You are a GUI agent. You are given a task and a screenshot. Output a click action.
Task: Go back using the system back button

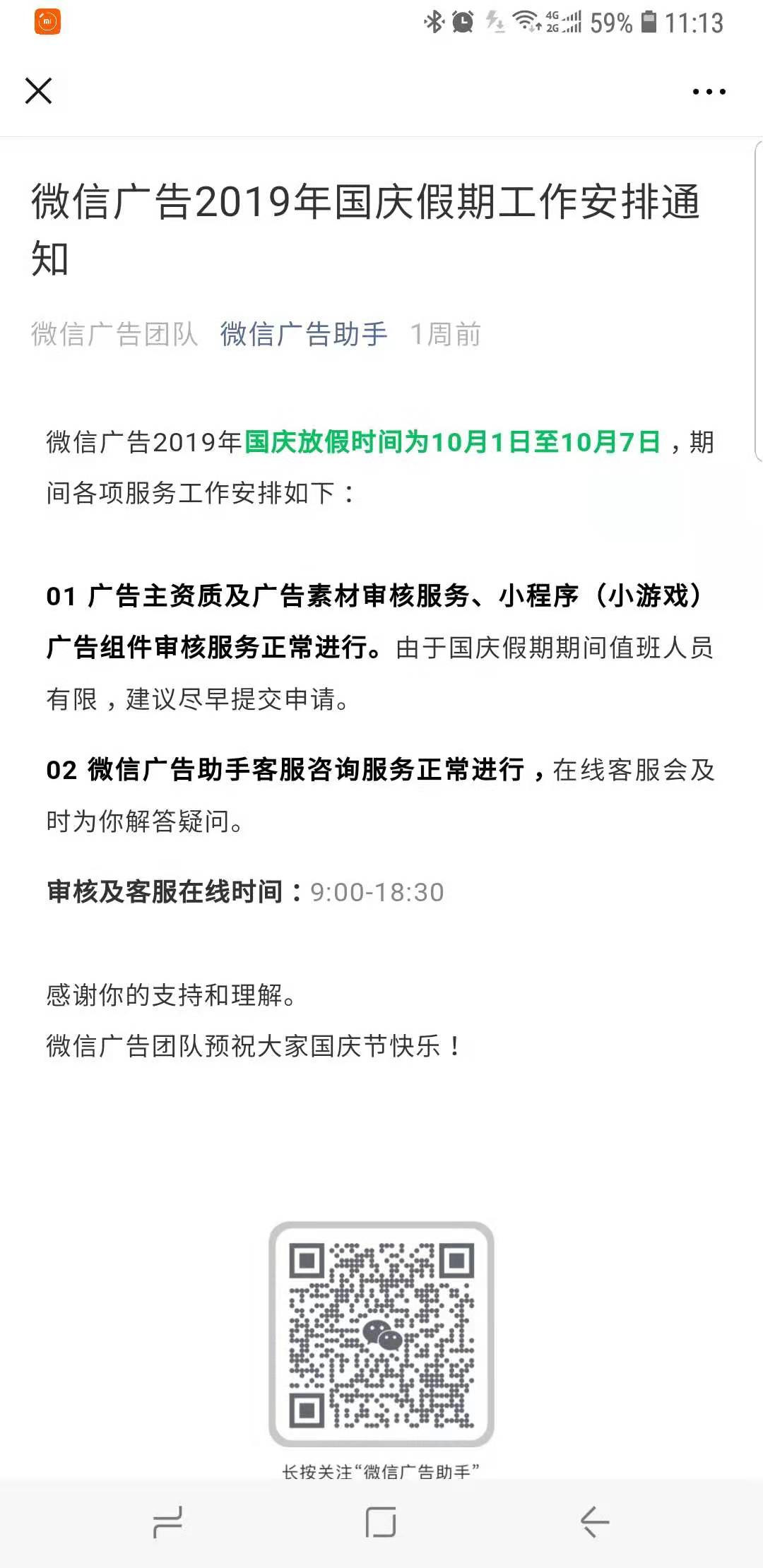[x=595, y=1521]
